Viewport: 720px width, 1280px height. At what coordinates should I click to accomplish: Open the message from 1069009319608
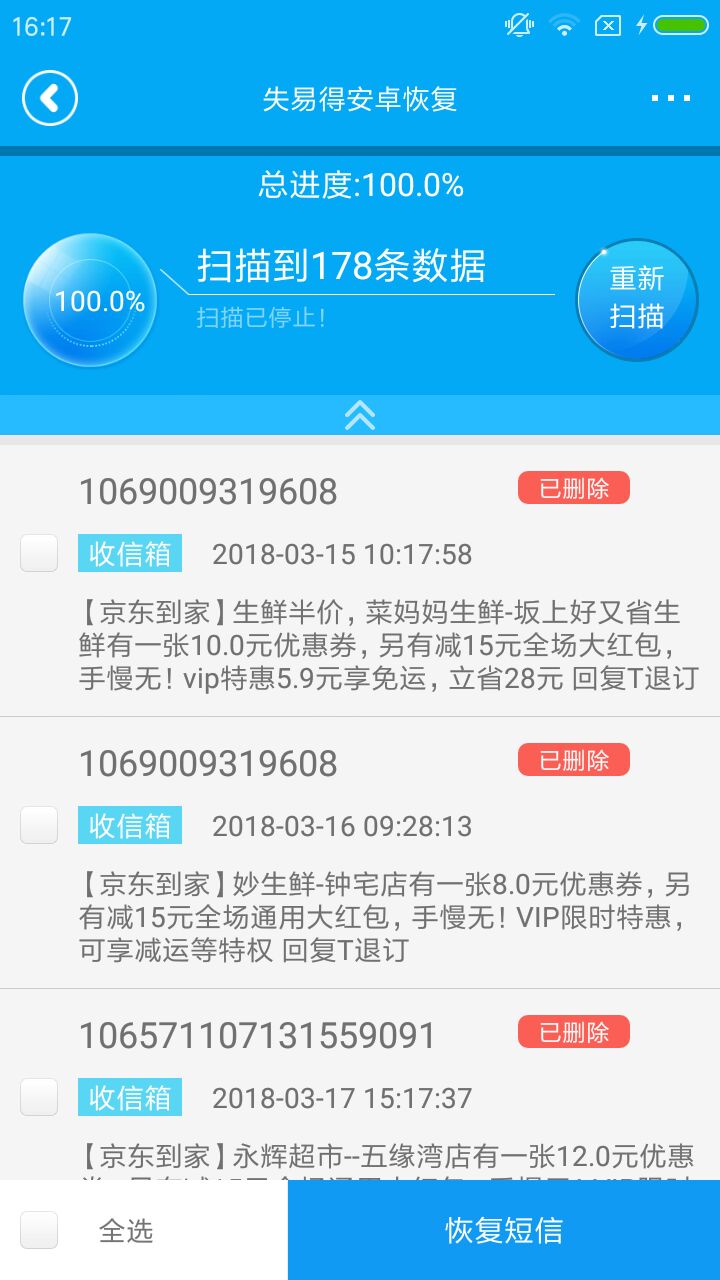(211, 490)
